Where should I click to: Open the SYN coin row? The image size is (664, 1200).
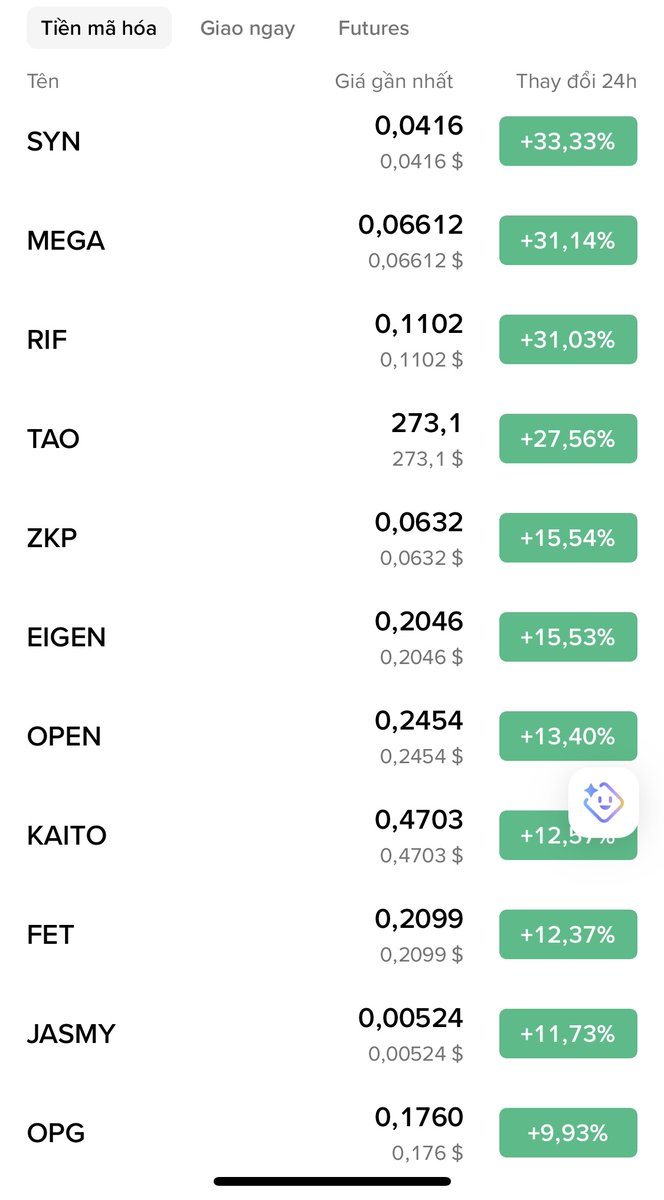332,142
